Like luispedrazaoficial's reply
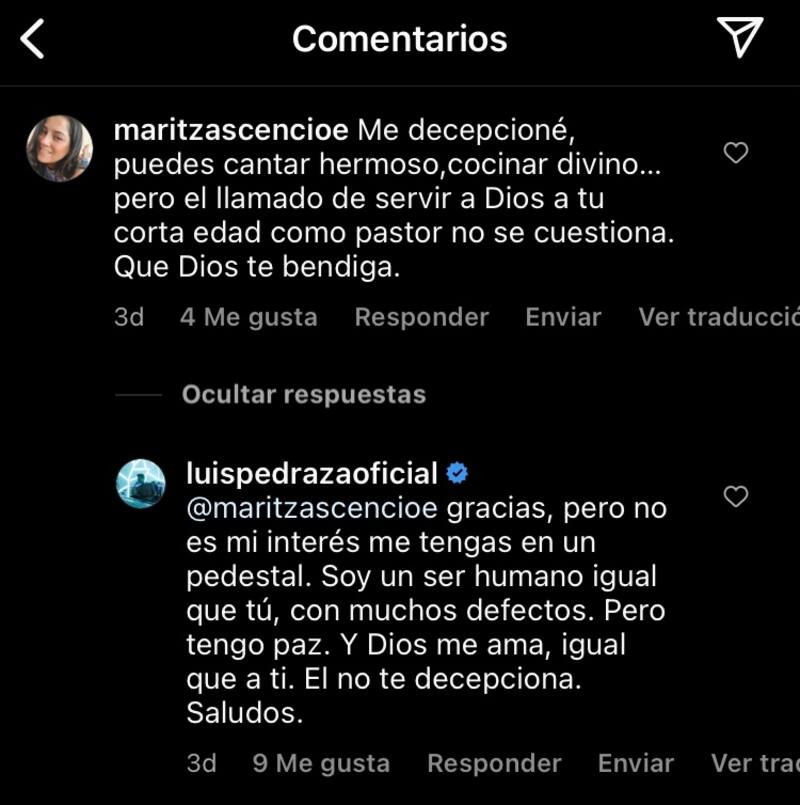The image size is (800, 805). [x=736, y=496]
